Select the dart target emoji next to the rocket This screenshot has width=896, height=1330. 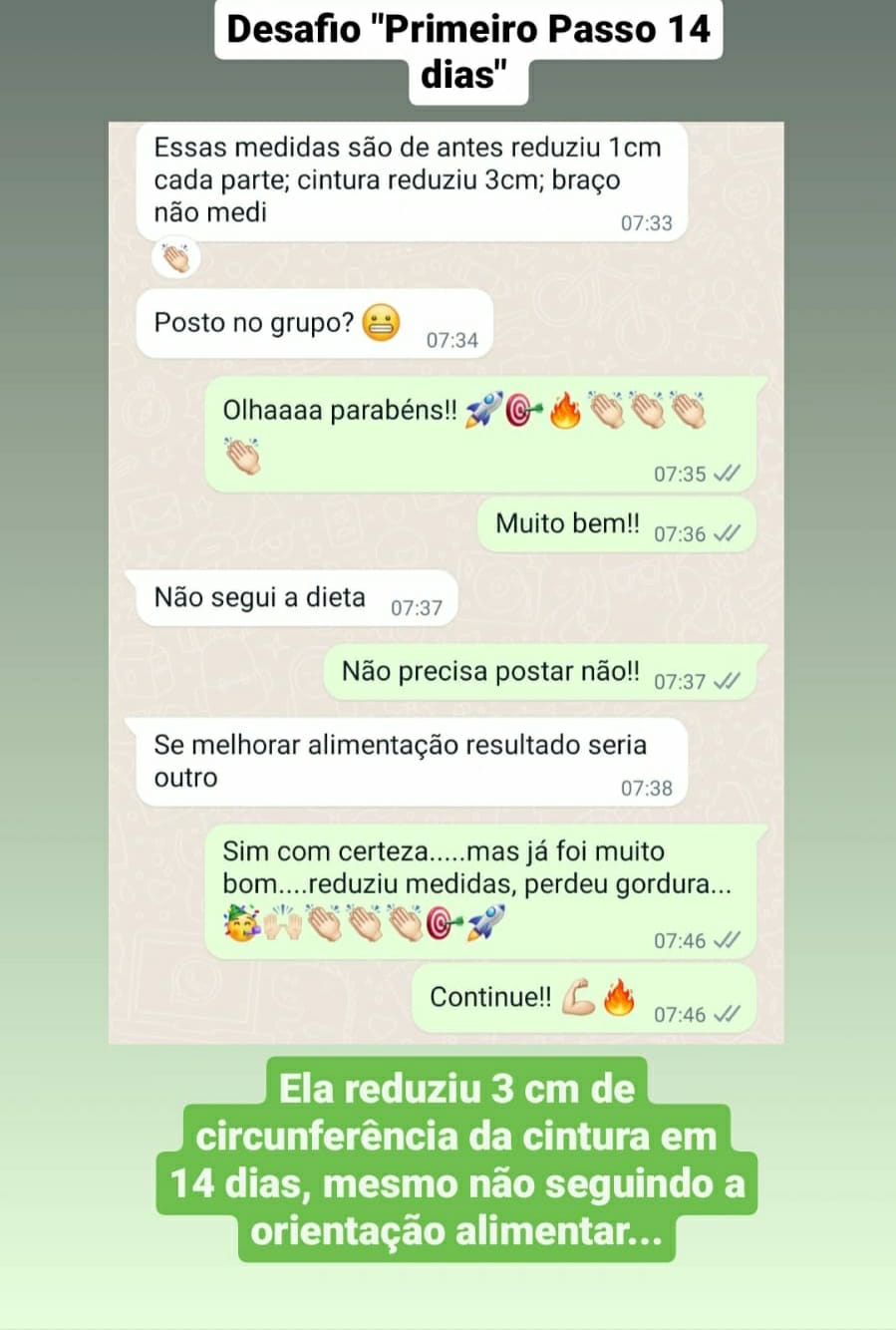521,409
